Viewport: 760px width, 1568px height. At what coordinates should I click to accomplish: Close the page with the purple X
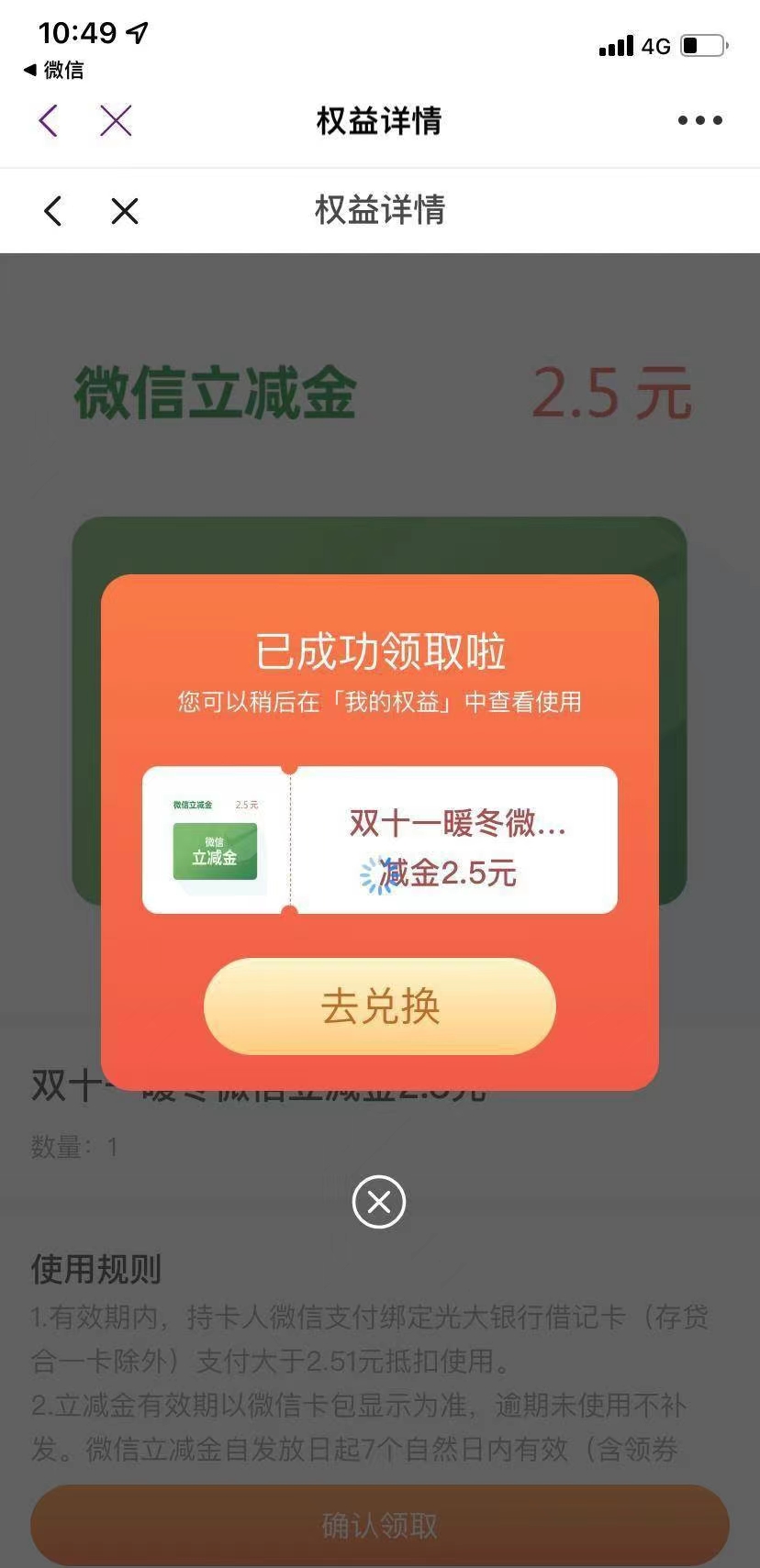116,120
